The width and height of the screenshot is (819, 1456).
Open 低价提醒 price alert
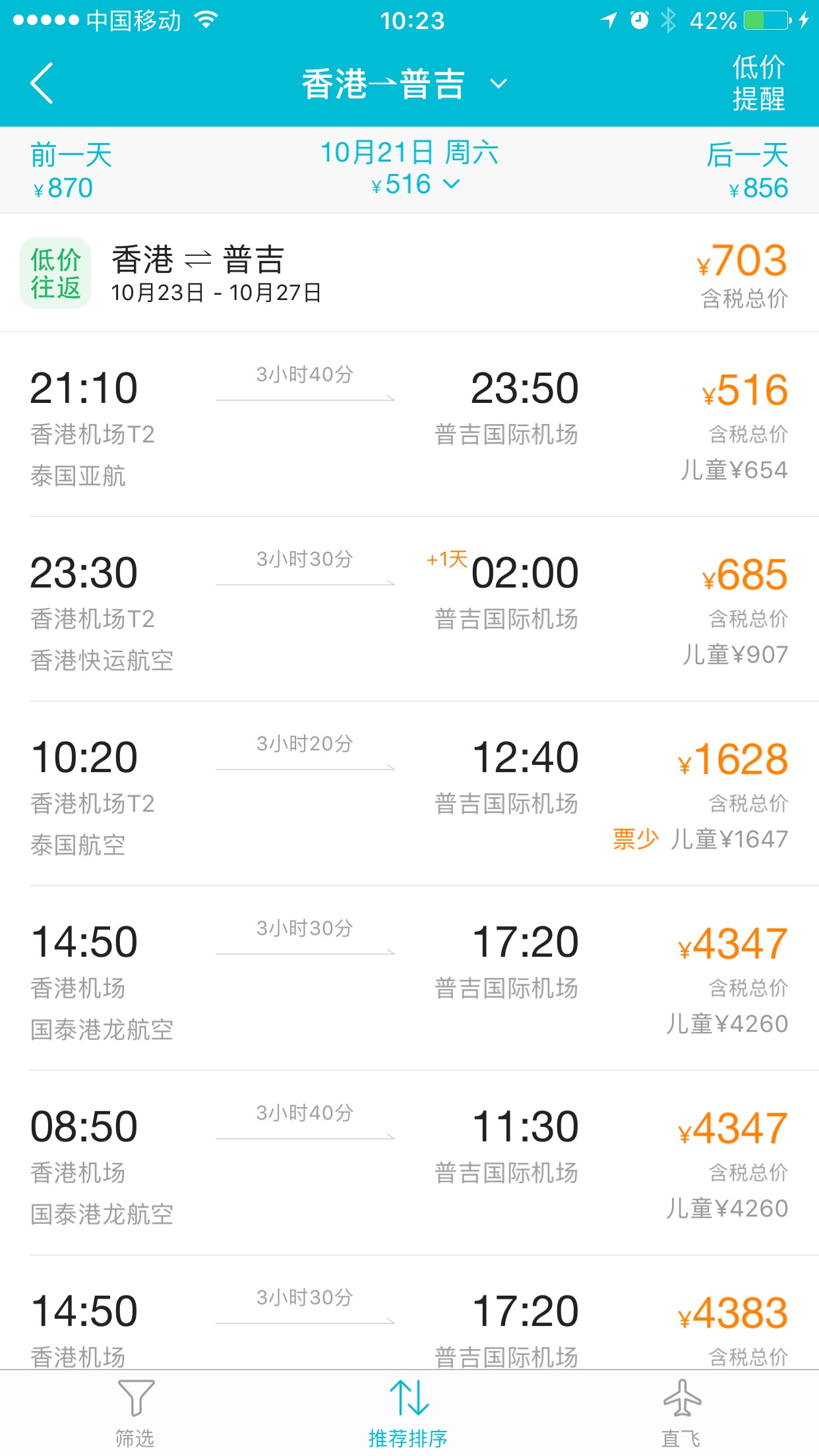pos(758,84)
